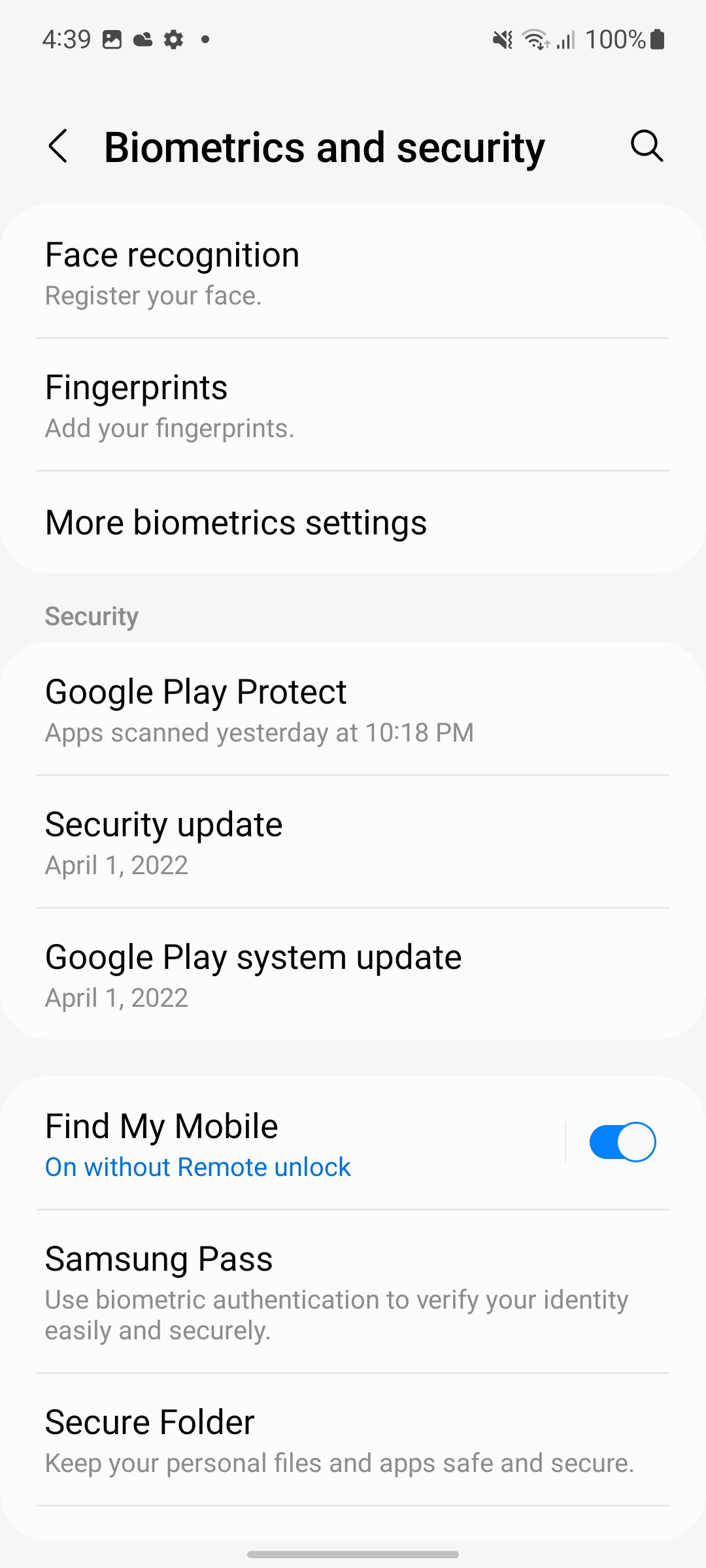
Task: Open Fingerprints to add fingerprints
Action: tap(353, 404)
